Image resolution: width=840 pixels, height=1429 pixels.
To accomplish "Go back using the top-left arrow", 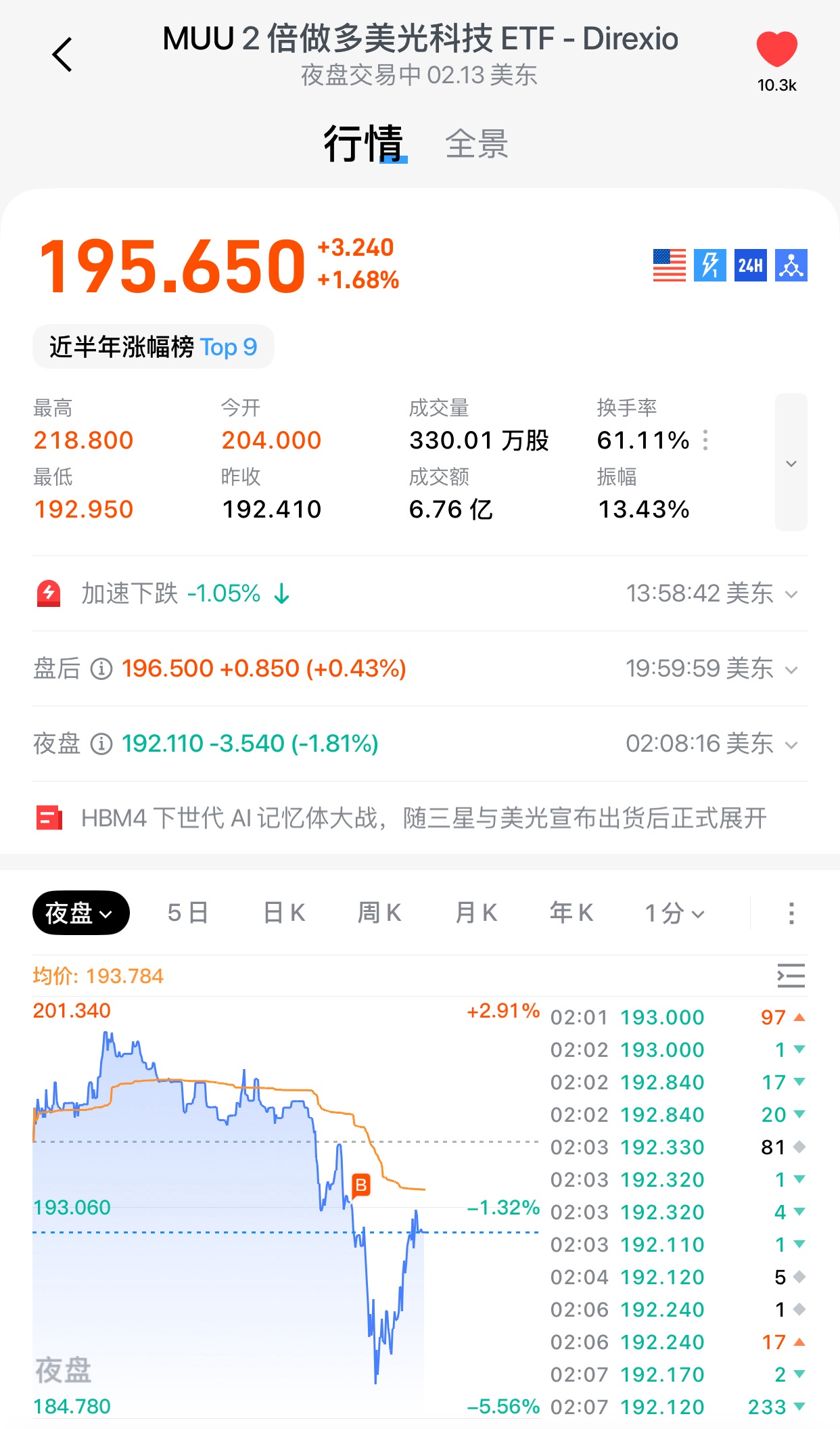I will click(x=62, y=55).
